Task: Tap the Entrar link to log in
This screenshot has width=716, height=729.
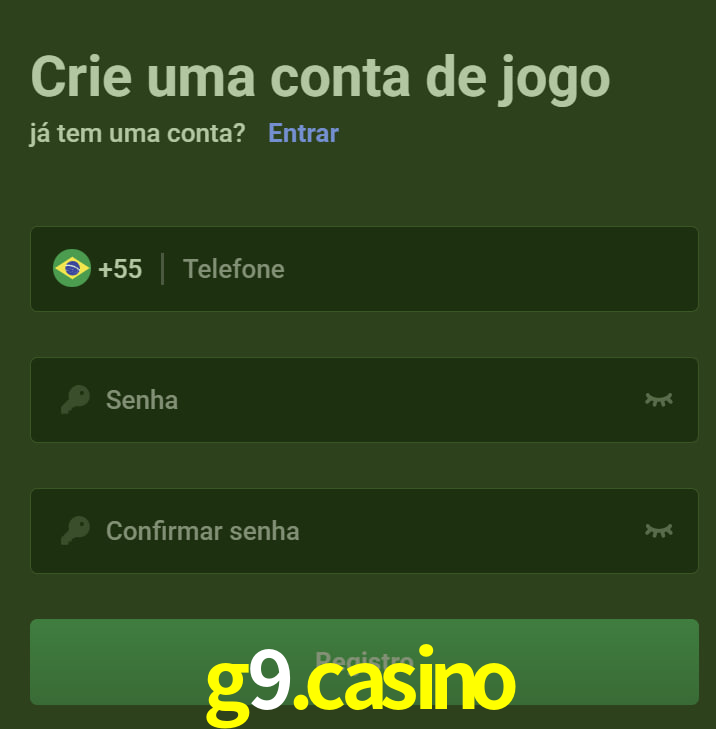Action: (x=303, y=133)
